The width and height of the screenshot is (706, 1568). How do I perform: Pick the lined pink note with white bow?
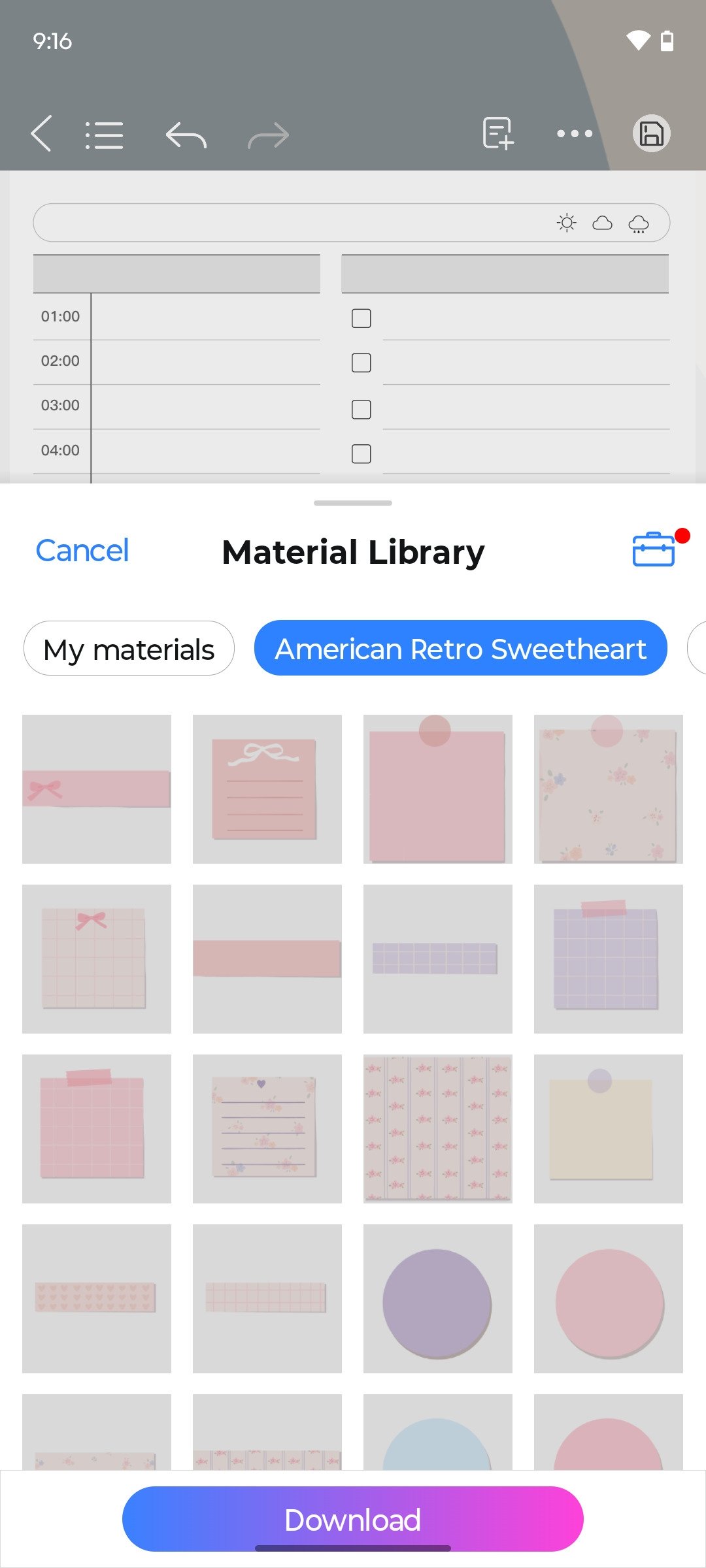(267, 789)
